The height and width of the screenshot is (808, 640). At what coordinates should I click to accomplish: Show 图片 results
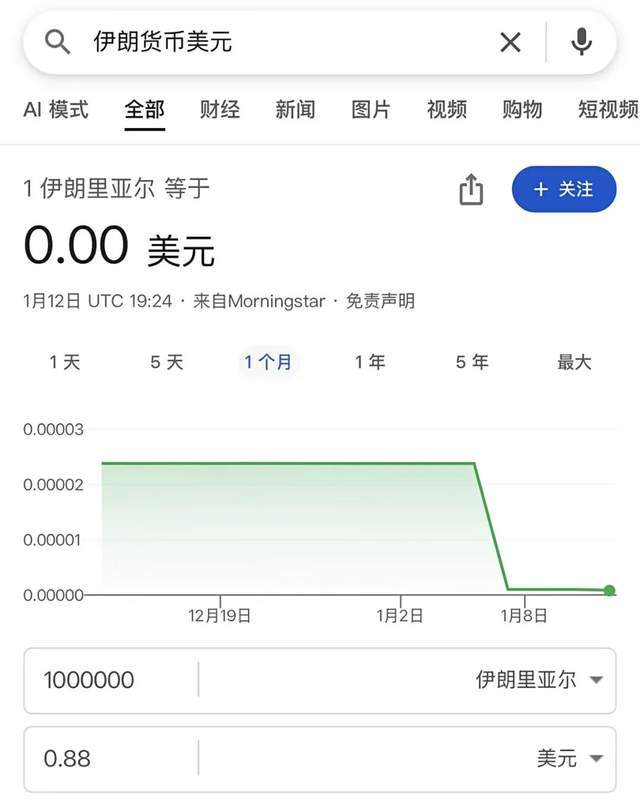(371, 109)
